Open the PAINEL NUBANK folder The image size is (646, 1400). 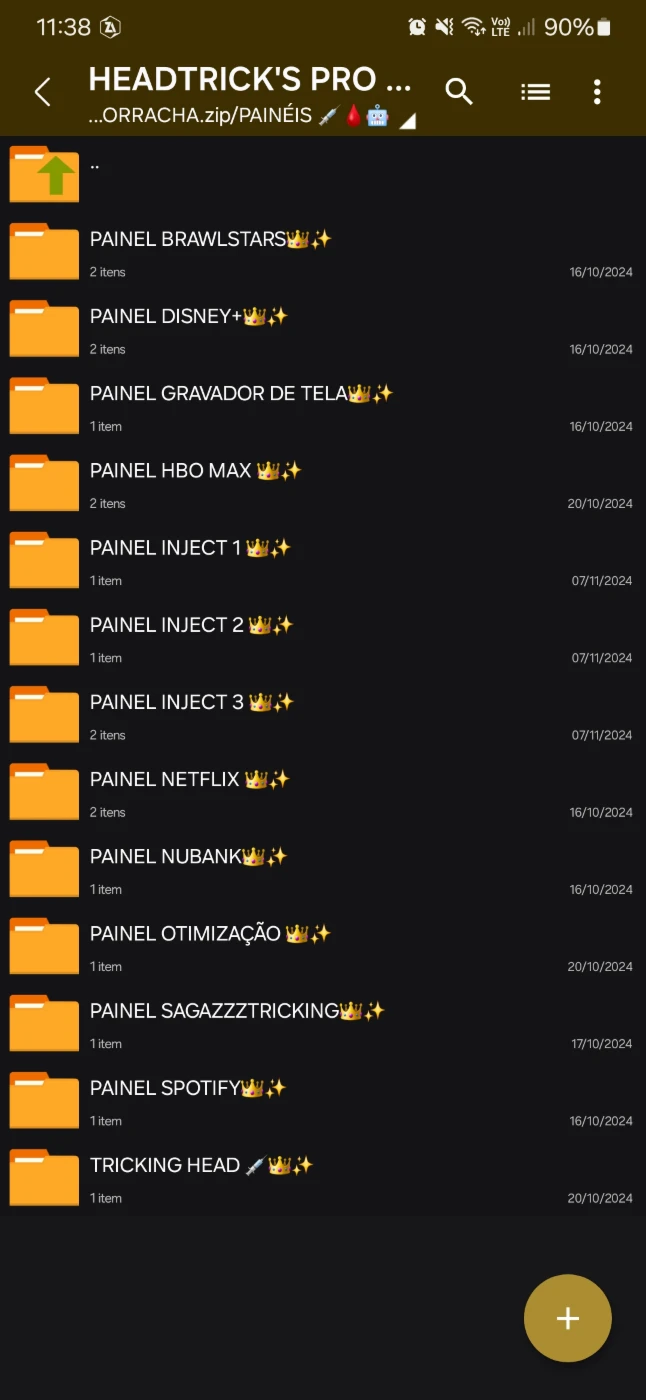click(x=323, y=867)
